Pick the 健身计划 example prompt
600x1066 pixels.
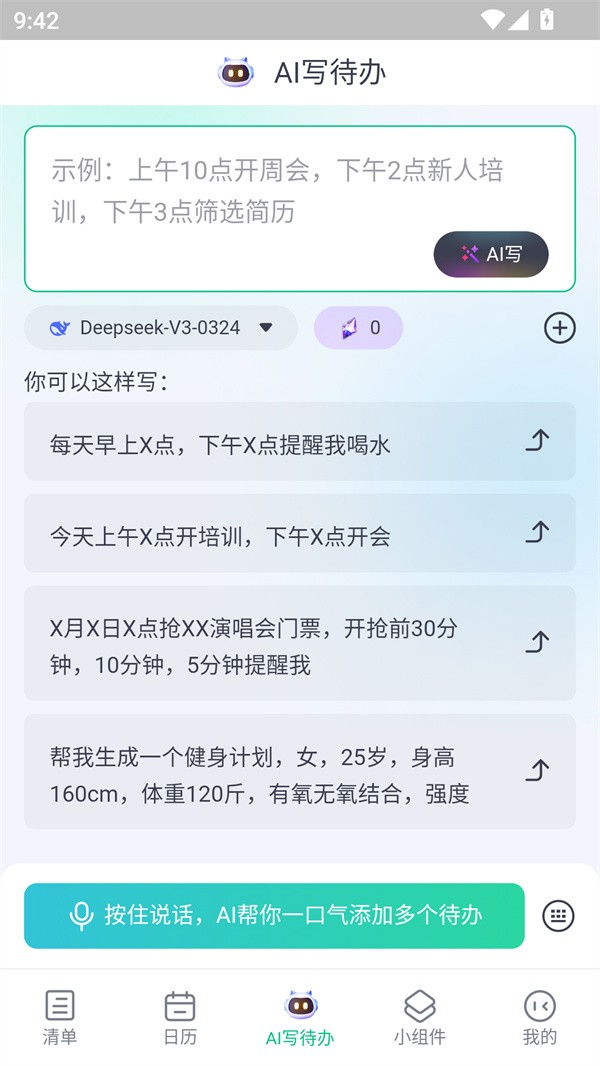(299, 772)
